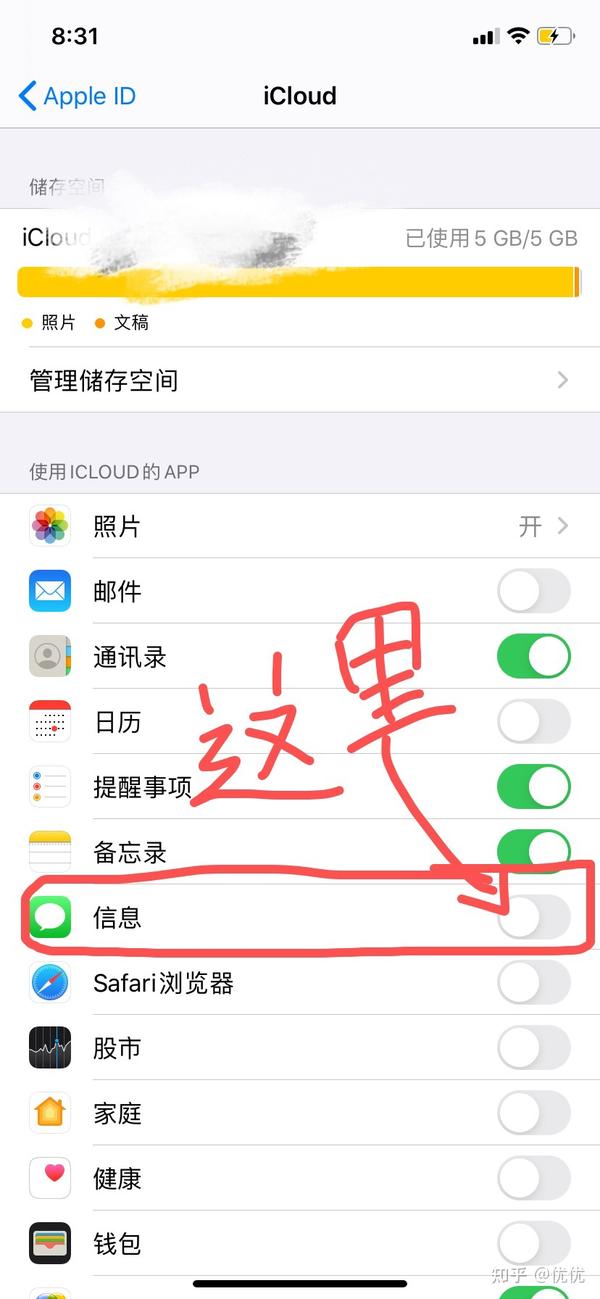600x1299 pixels.
Task: Disable 提醒事项 toggle
Action: [534, 788]
